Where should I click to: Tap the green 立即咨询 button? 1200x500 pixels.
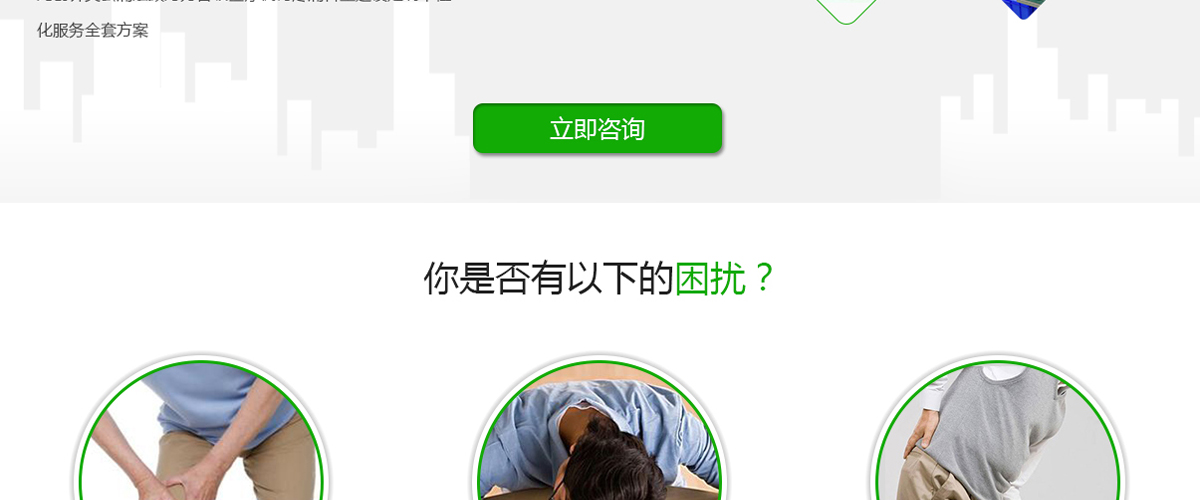[597, 129]
